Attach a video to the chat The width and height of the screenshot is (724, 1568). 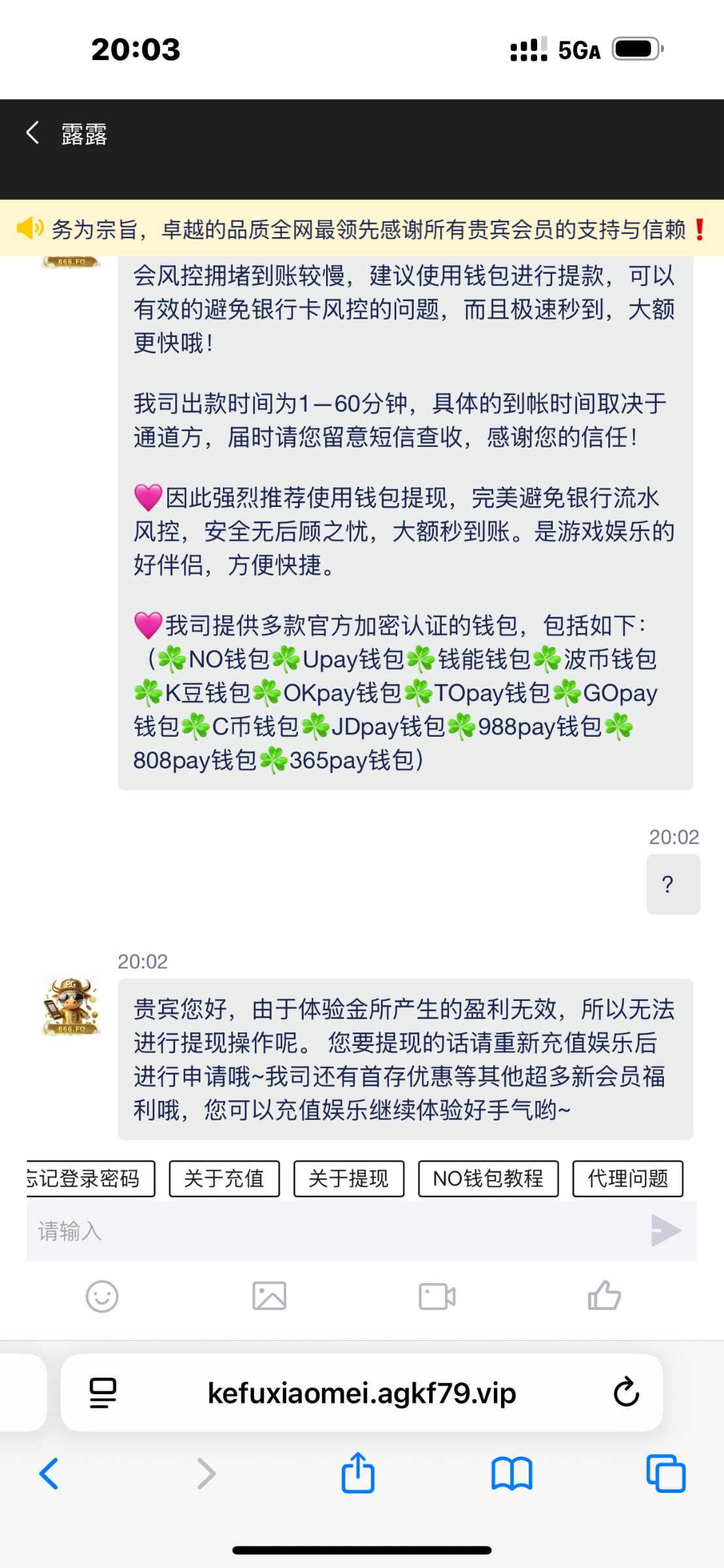(x=437, y=1296)
